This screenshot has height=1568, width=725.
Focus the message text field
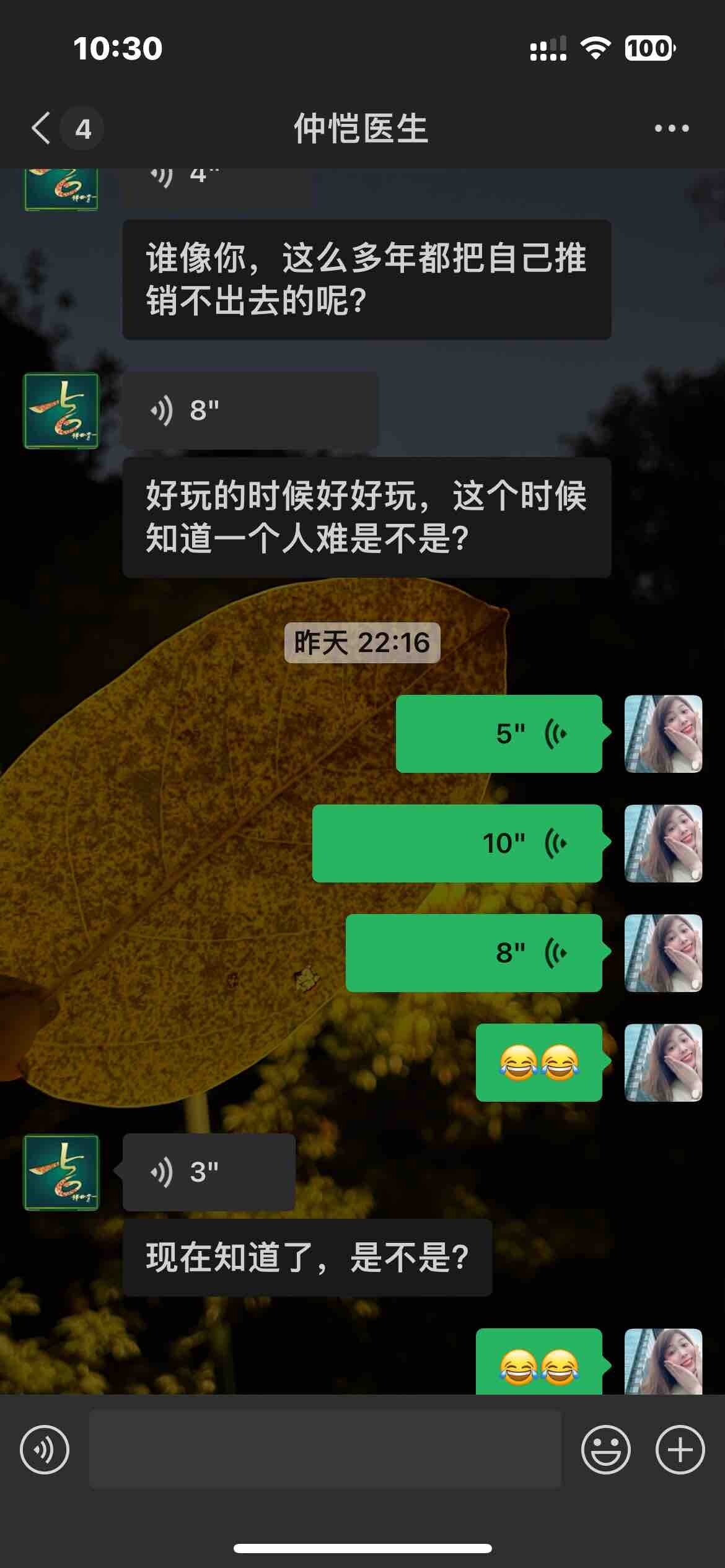tap(325, 1450)
